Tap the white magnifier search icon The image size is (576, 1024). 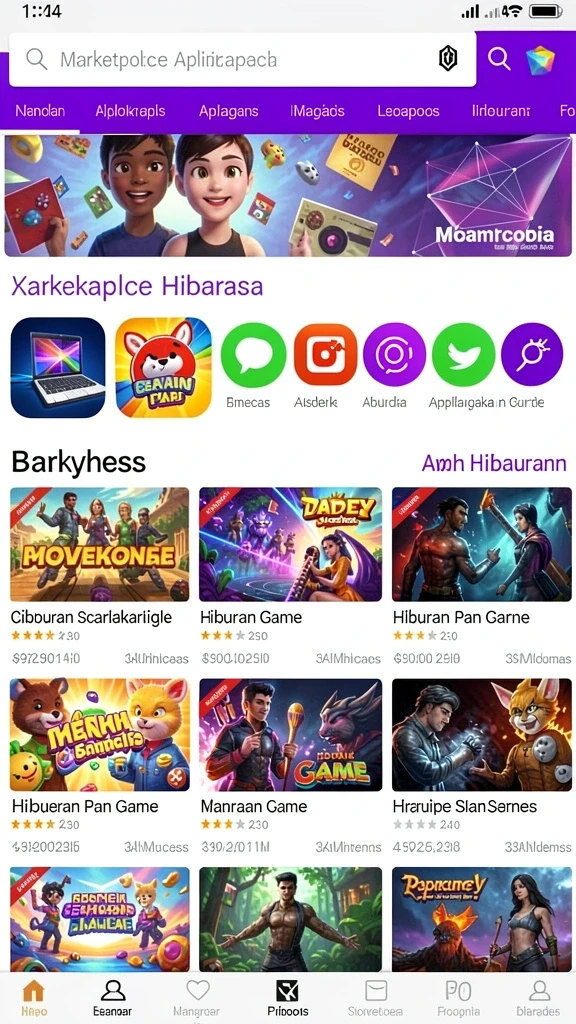[x=499, y=59]
